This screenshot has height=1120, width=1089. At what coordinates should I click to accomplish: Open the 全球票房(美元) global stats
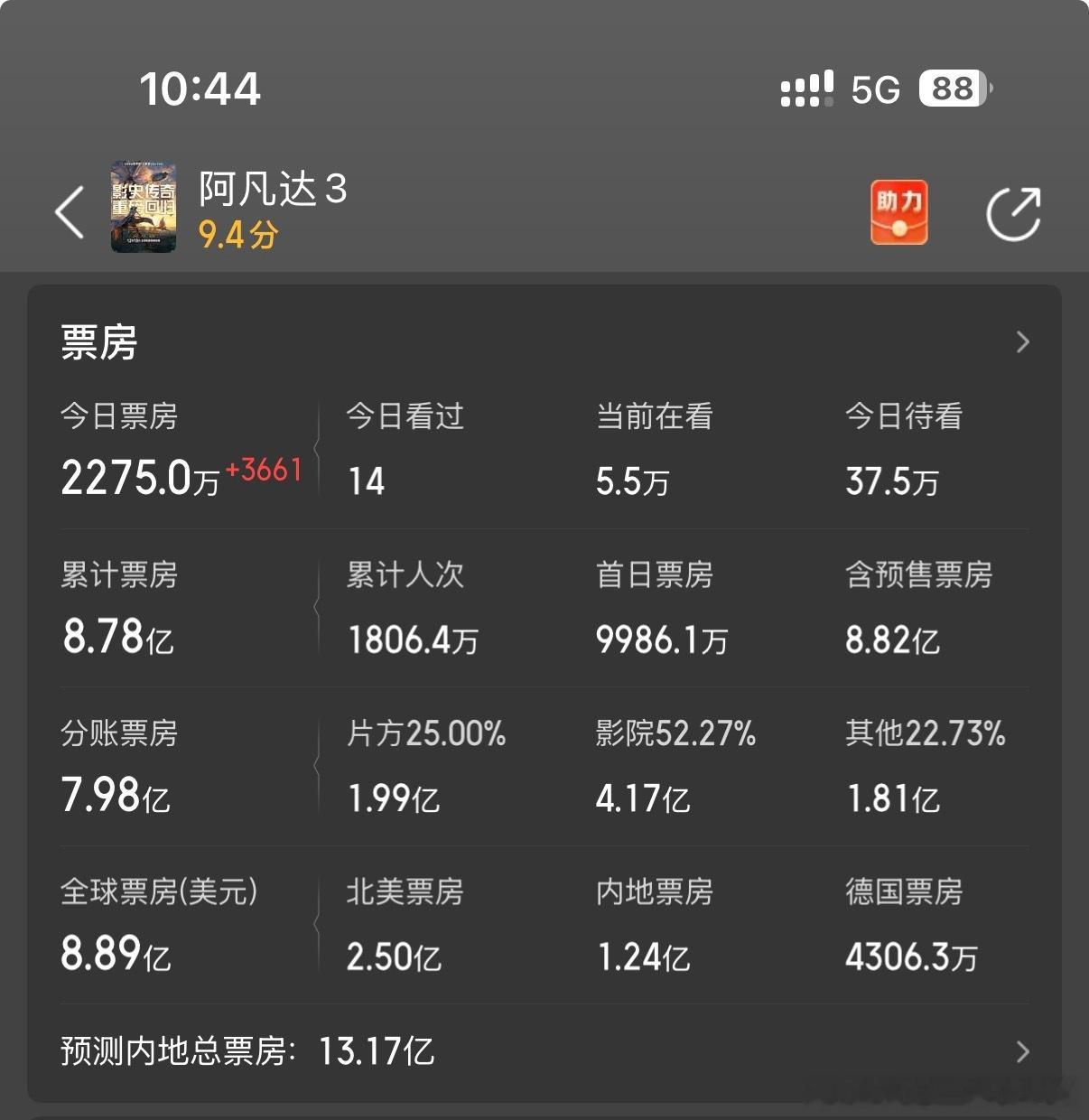tap(159, 891)
